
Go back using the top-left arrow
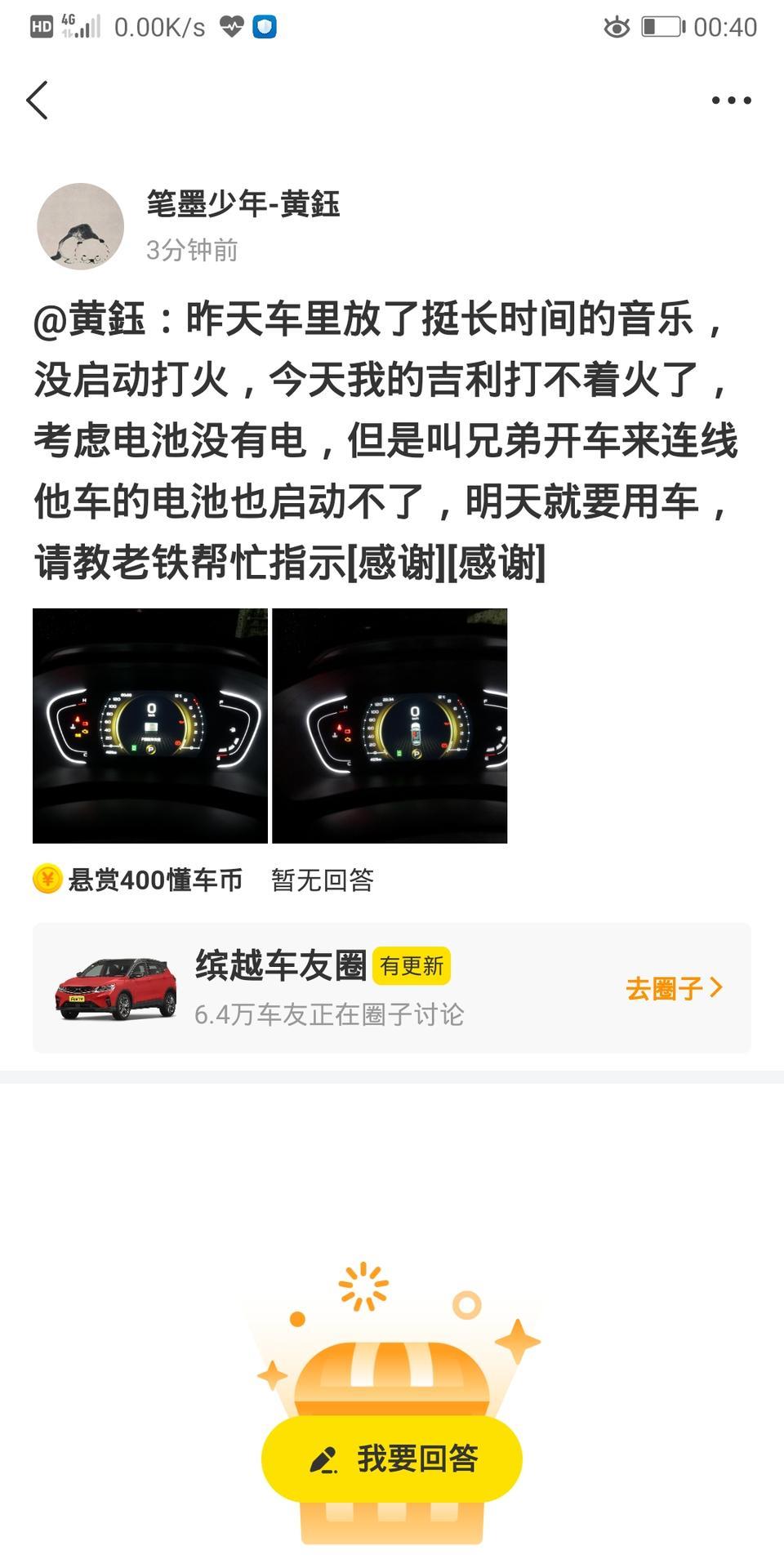tap(38, 100)
